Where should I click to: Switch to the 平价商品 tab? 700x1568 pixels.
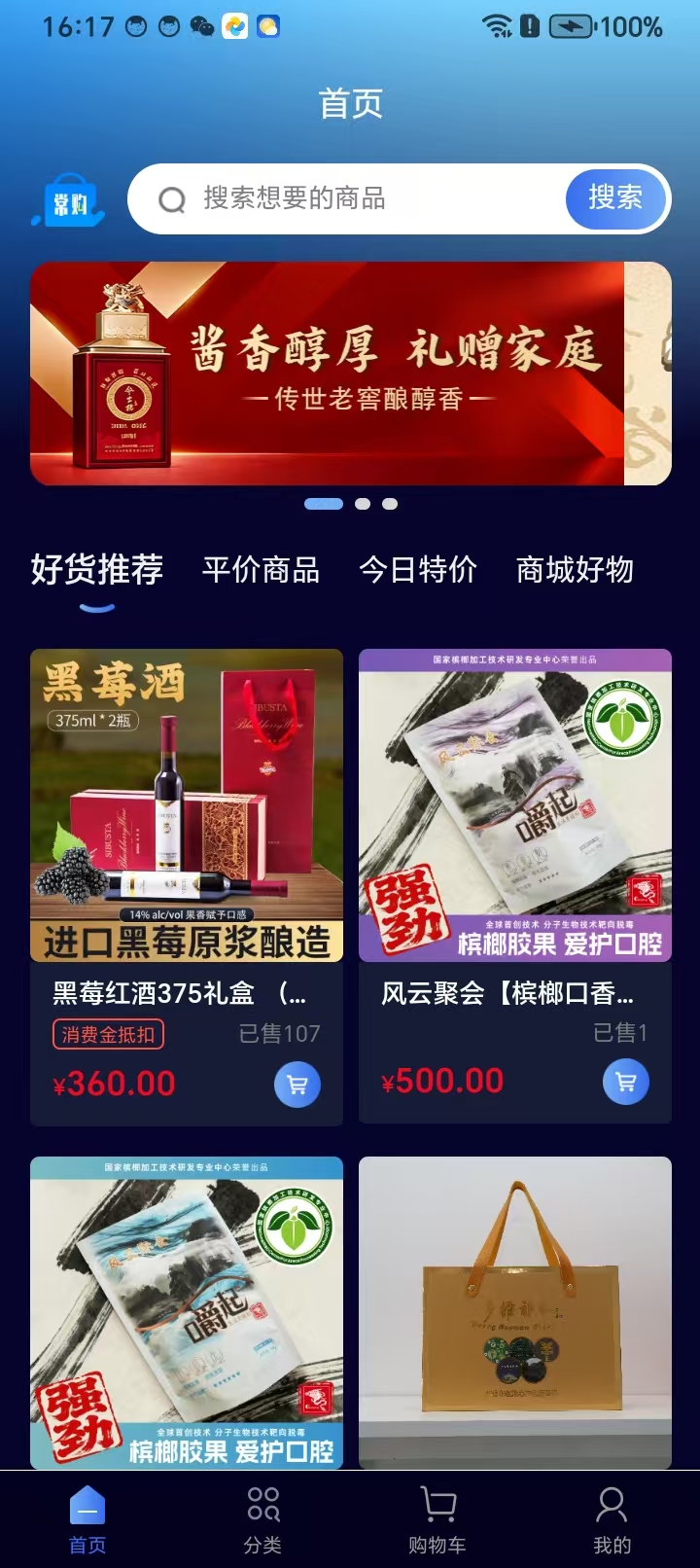coord(262,572)
